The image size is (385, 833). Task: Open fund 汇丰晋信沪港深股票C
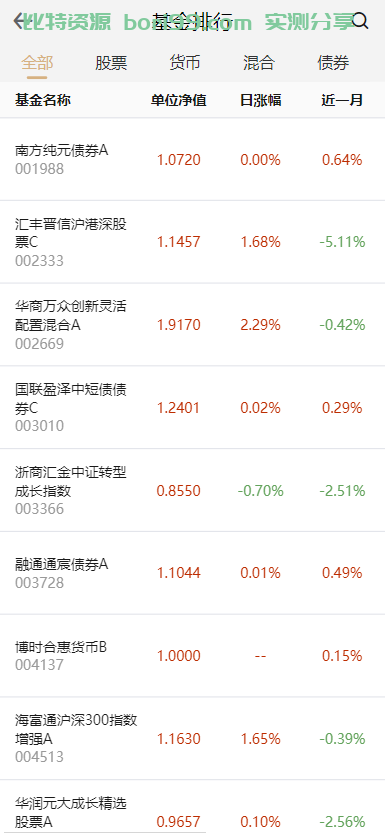coord(192,242)
